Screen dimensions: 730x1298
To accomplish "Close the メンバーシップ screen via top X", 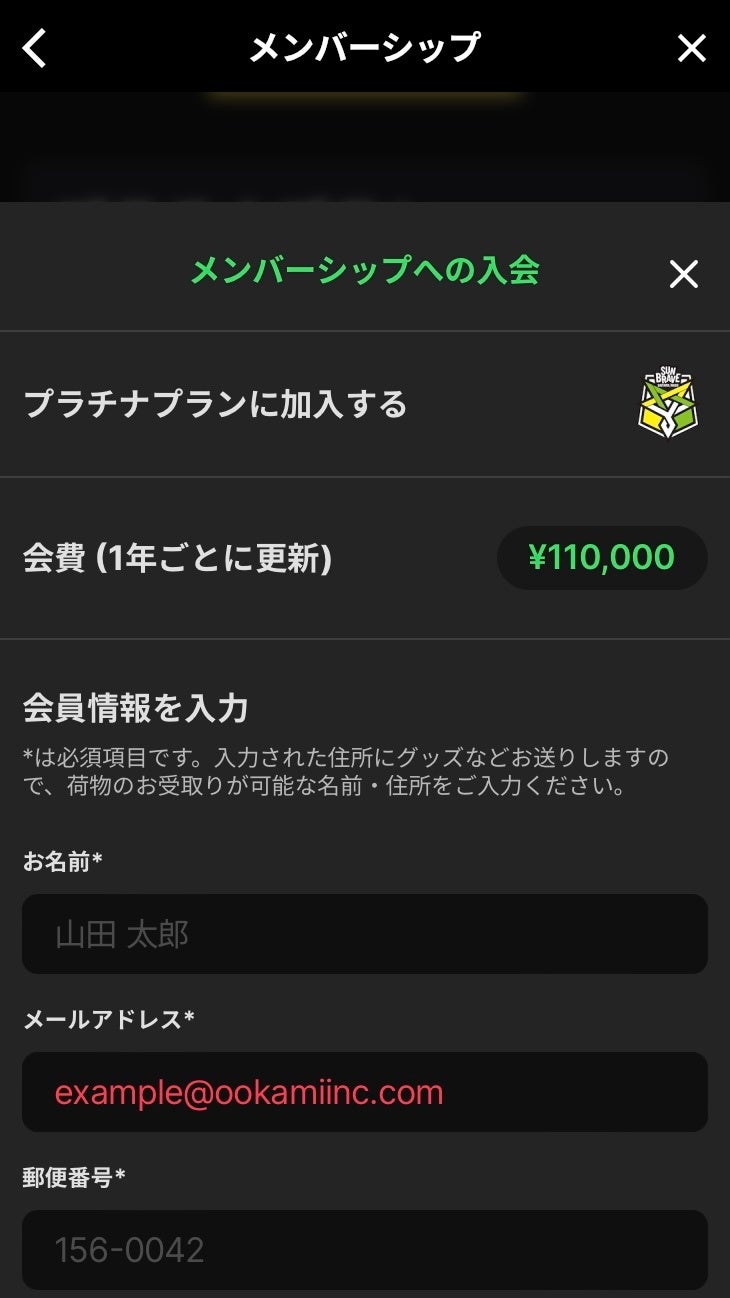I will coord(691,47).
